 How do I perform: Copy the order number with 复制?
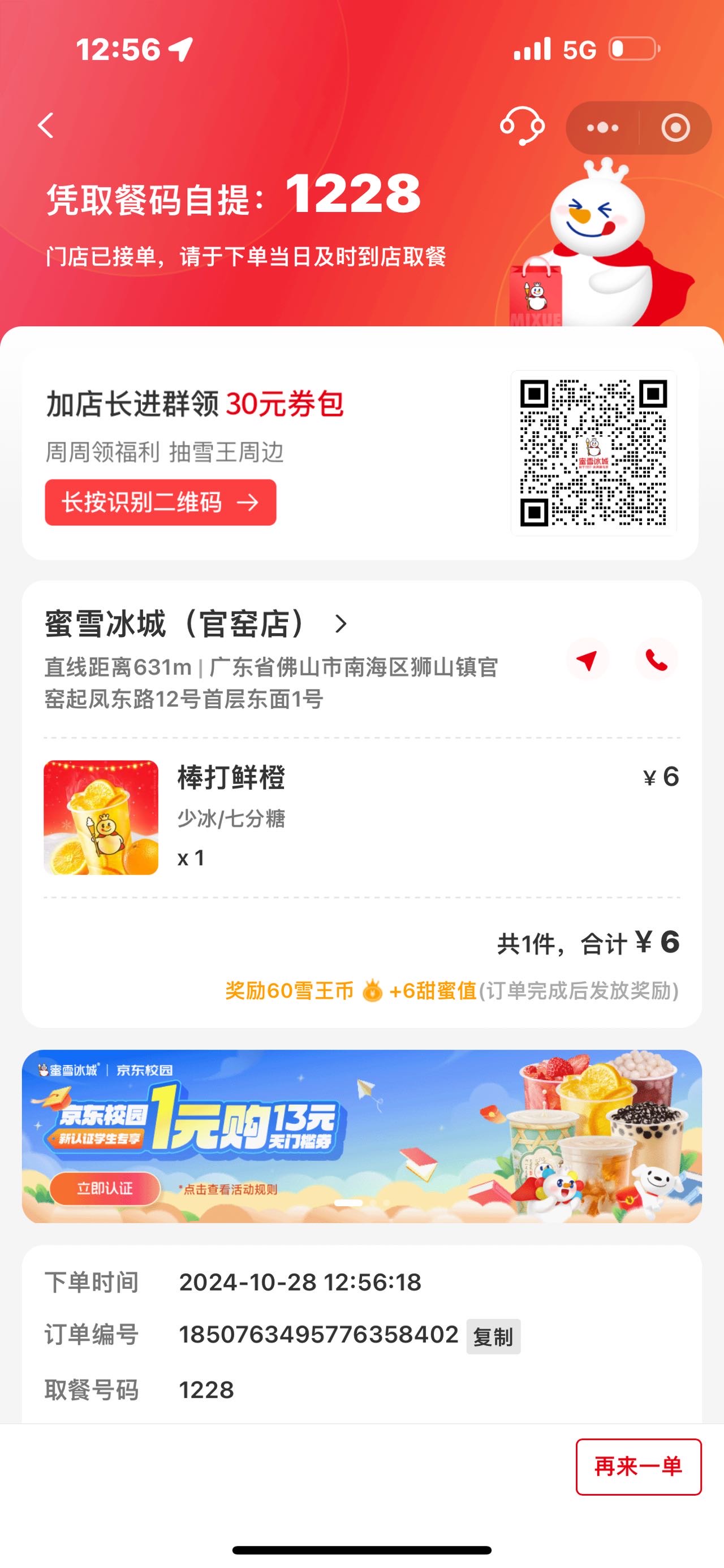[x=493, y=1337]
